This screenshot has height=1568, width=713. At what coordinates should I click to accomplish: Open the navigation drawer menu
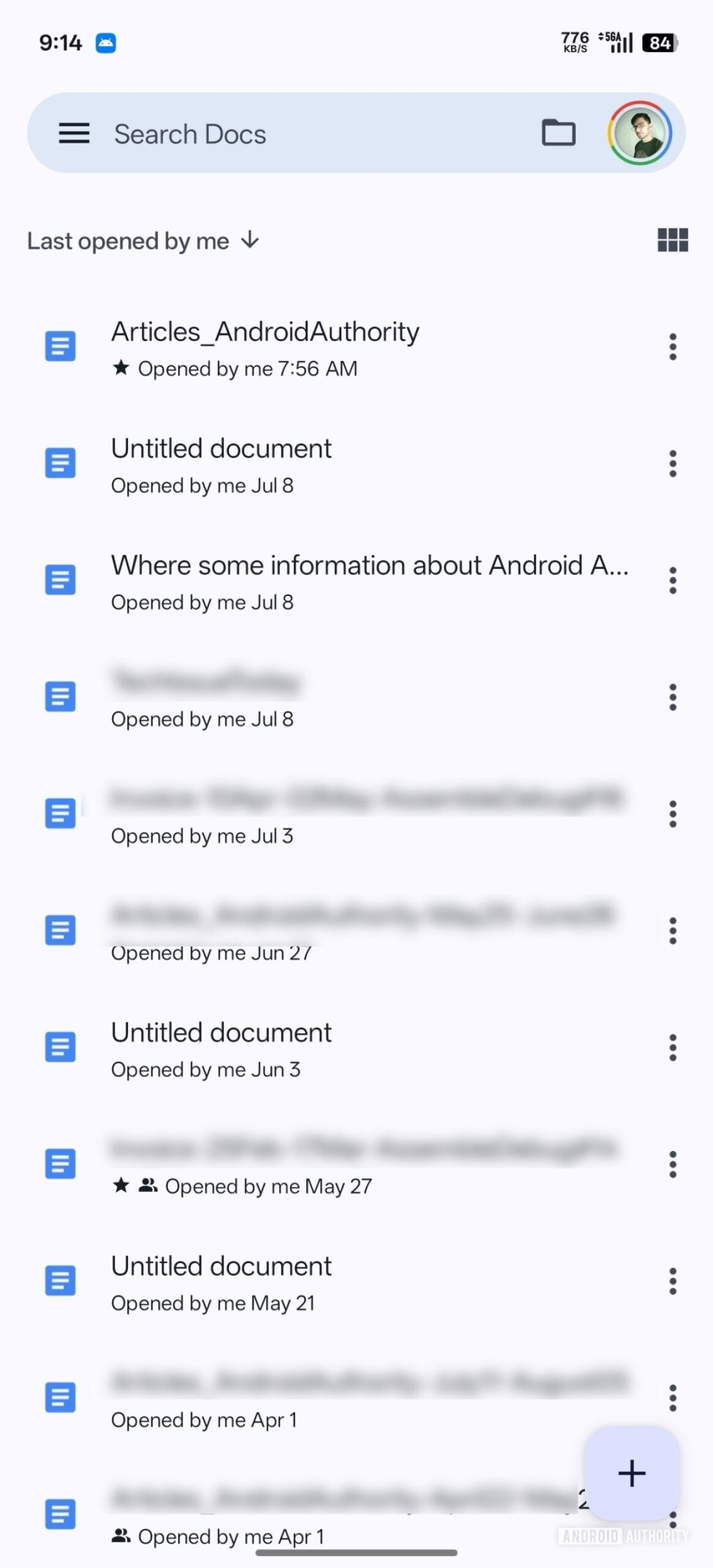pos(74,133)
